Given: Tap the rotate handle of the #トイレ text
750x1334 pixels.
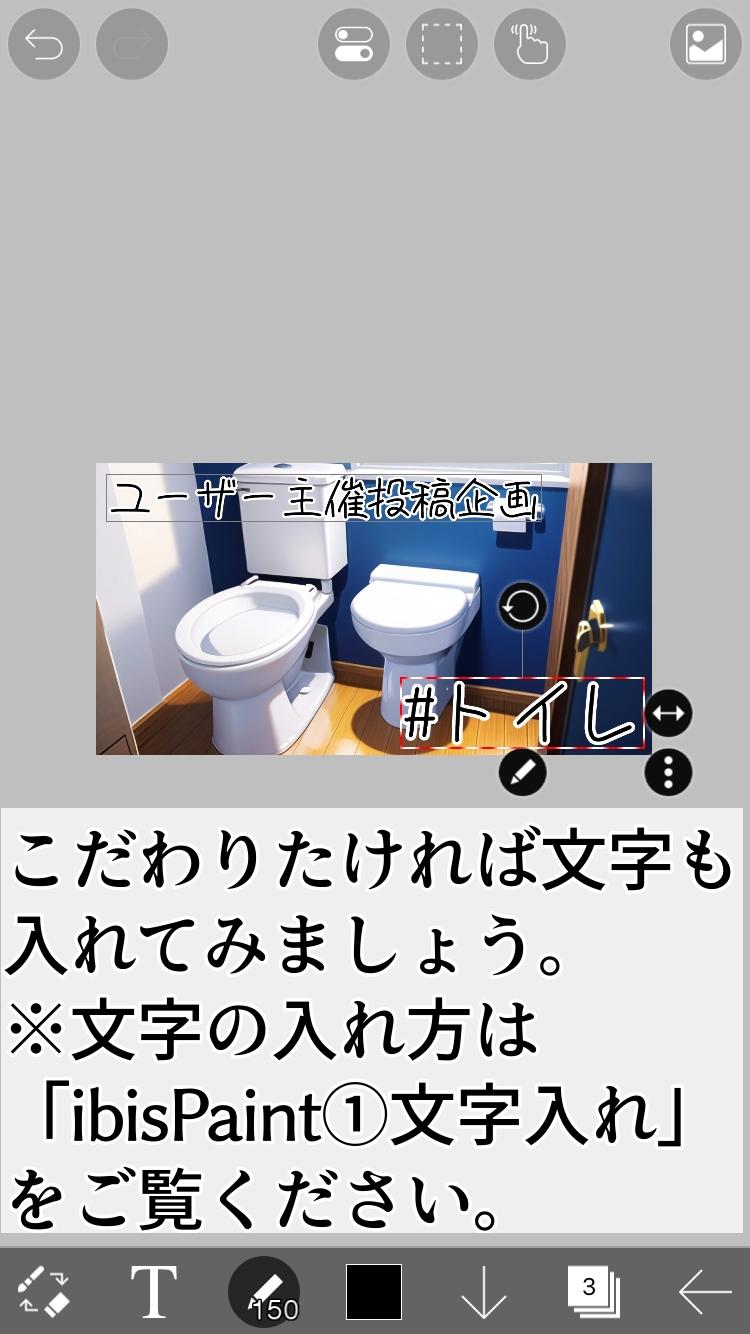Looking at the screenshot, I should click(523, 607).
